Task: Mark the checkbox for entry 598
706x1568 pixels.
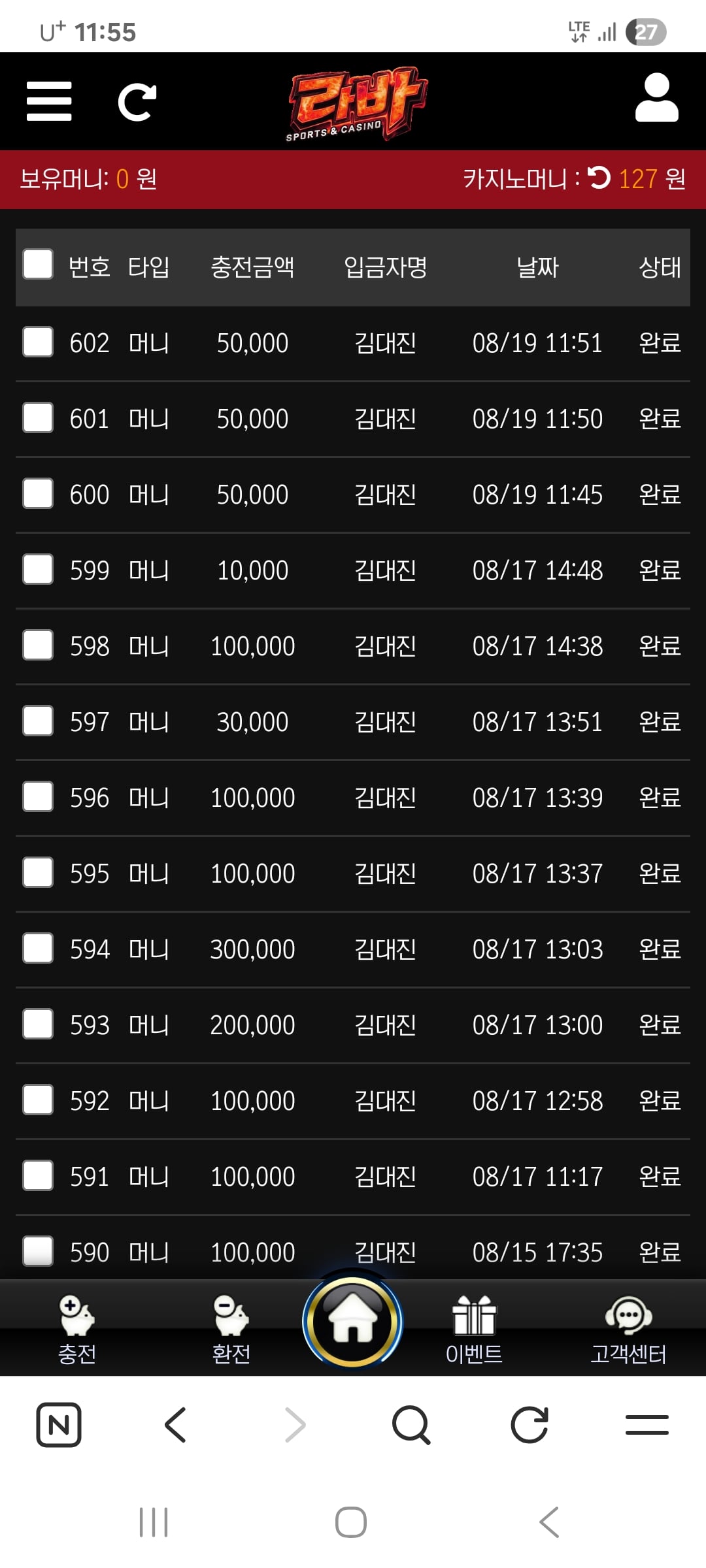Action: pos(38,645)
